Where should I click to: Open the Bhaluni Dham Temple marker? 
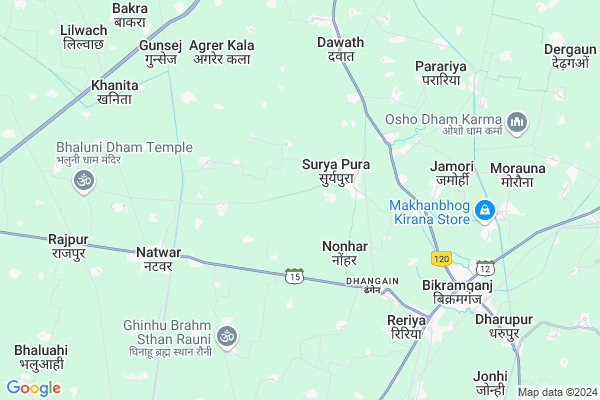(x=83, y=181)
